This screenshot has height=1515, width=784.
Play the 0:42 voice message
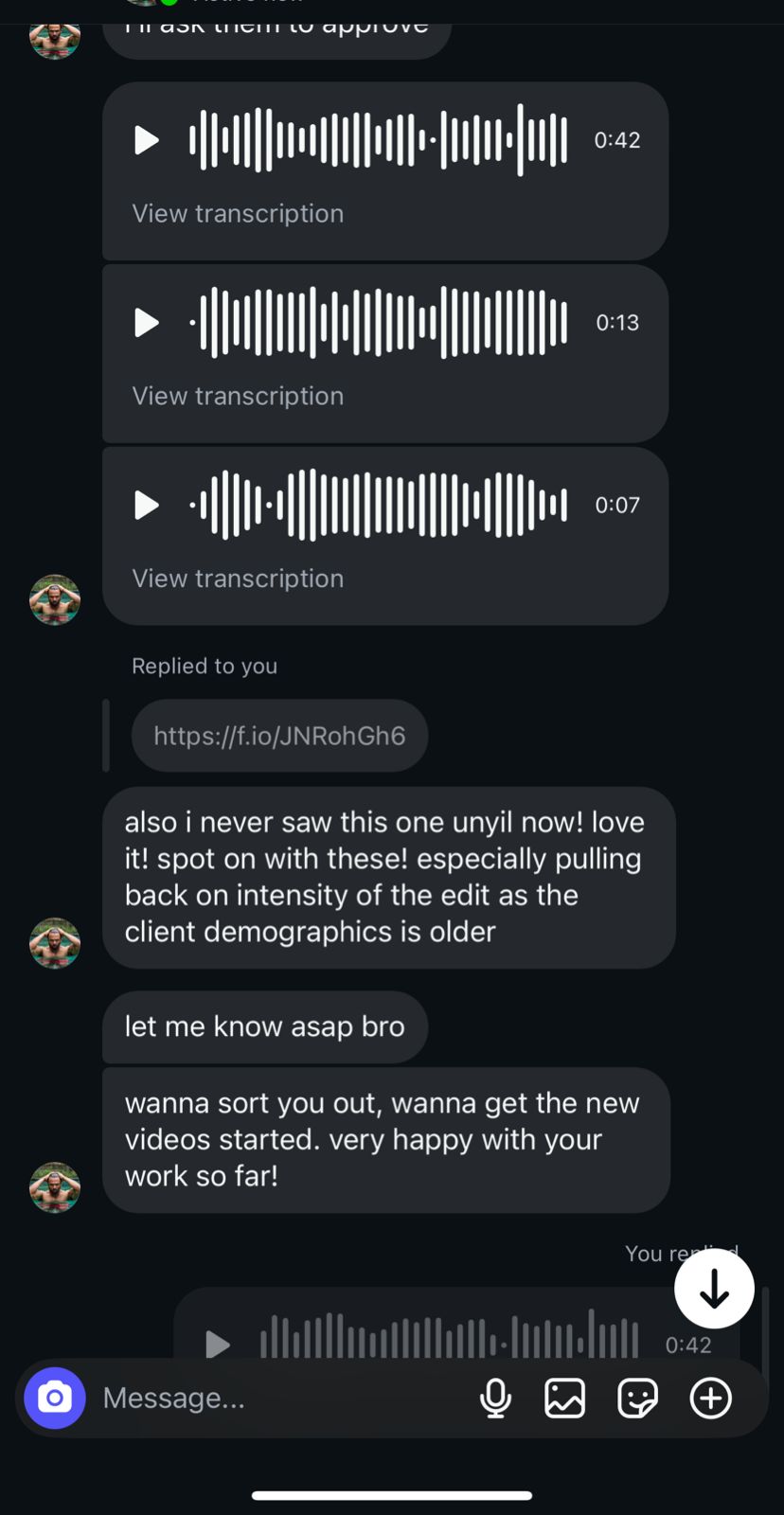(x=147, y=140)
